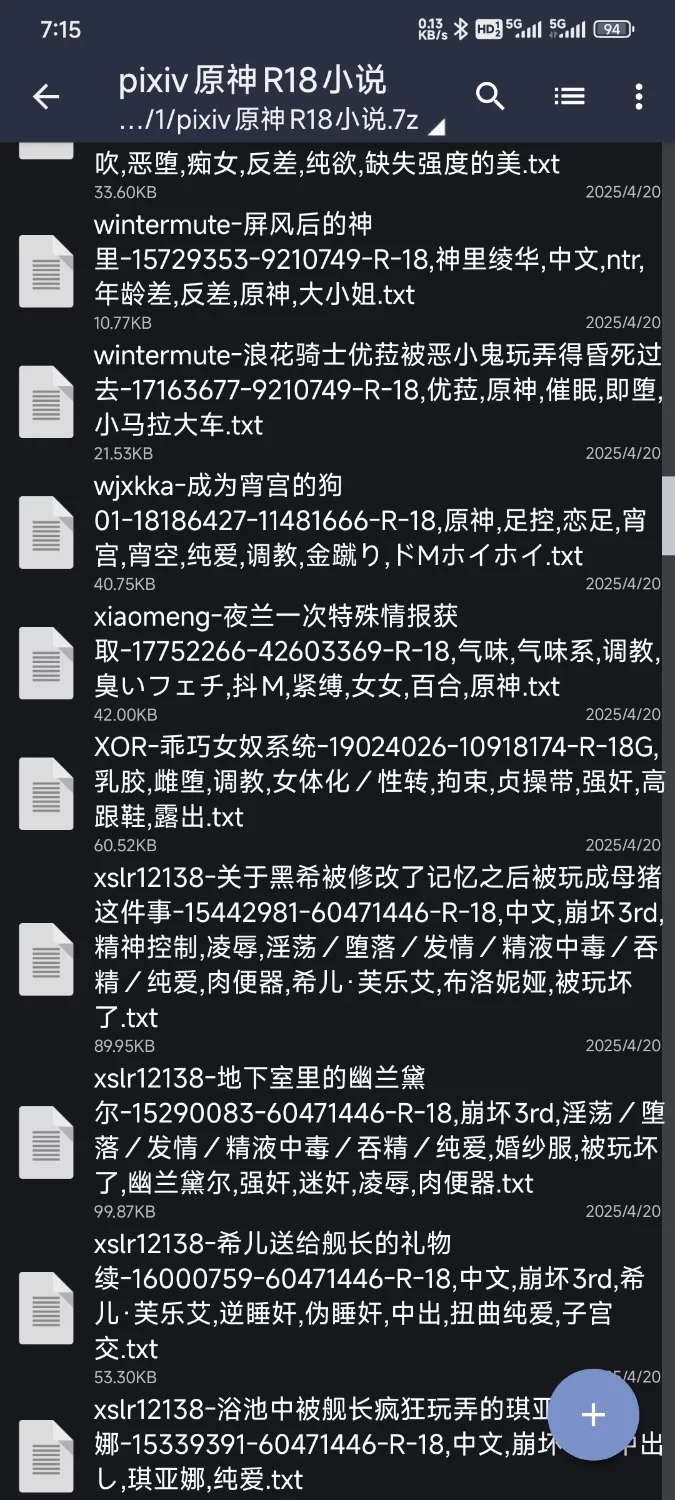Open search in the archive
The width and height of the screenshot is (675, 1500).
490,96
